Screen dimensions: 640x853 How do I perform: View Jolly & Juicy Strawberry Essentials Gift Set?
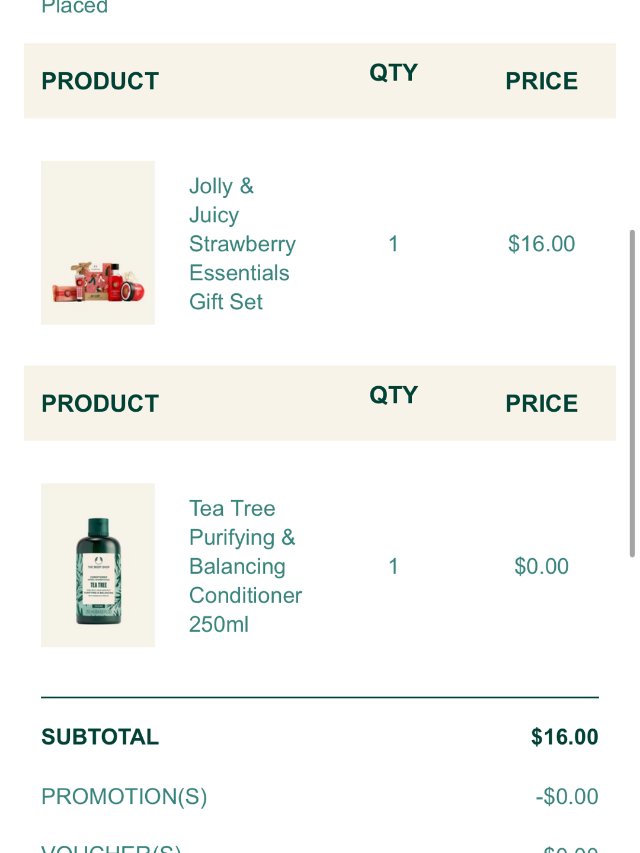pos(242,243)
